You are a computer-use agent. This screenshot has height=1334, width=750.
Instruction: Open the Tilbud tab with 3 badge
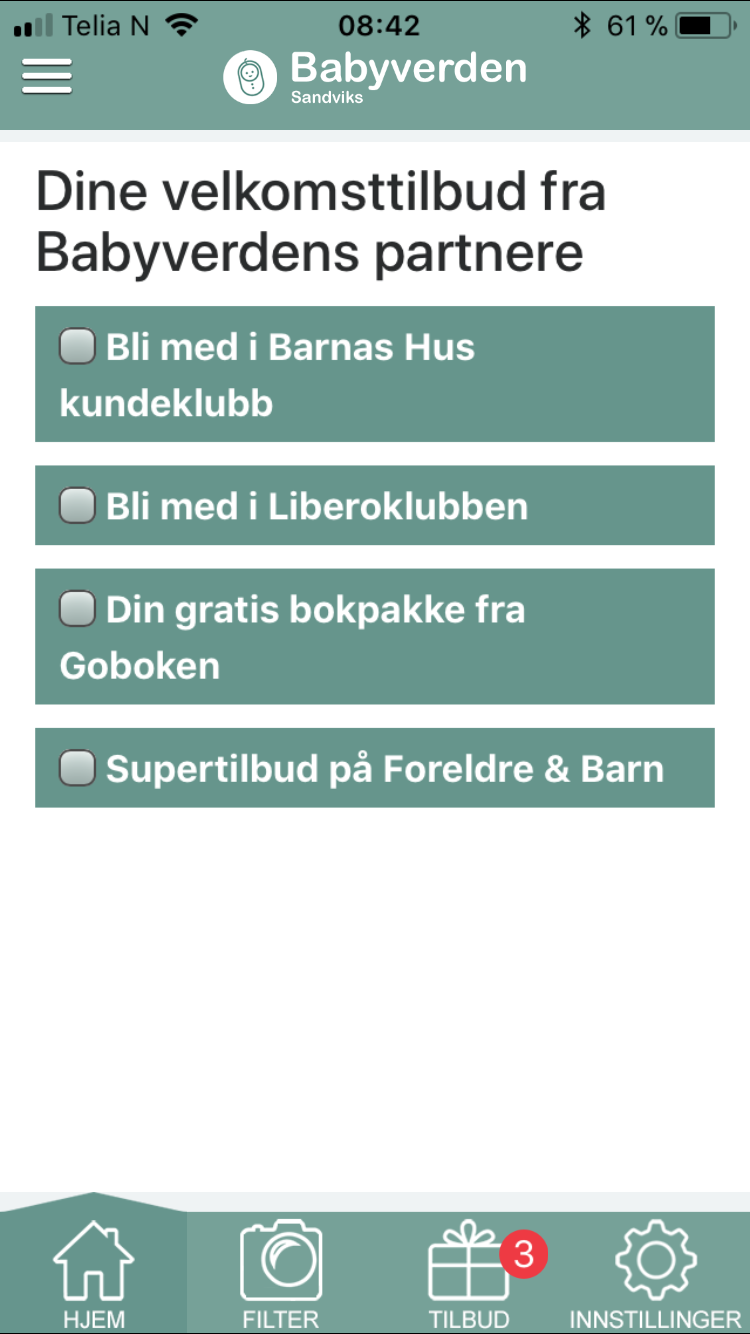tap(469, 1272)
